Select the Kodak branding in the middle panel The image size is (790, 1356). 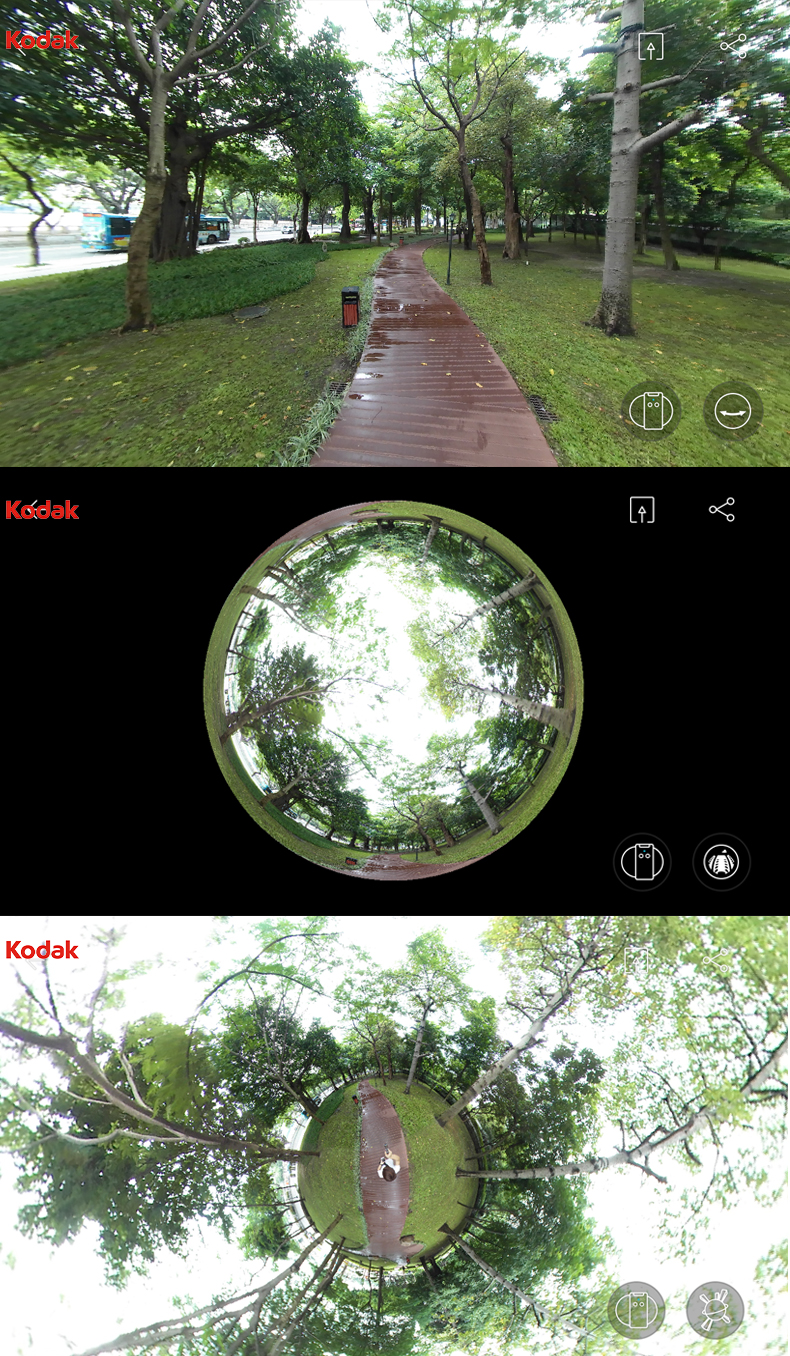click(x=42, y=511)
